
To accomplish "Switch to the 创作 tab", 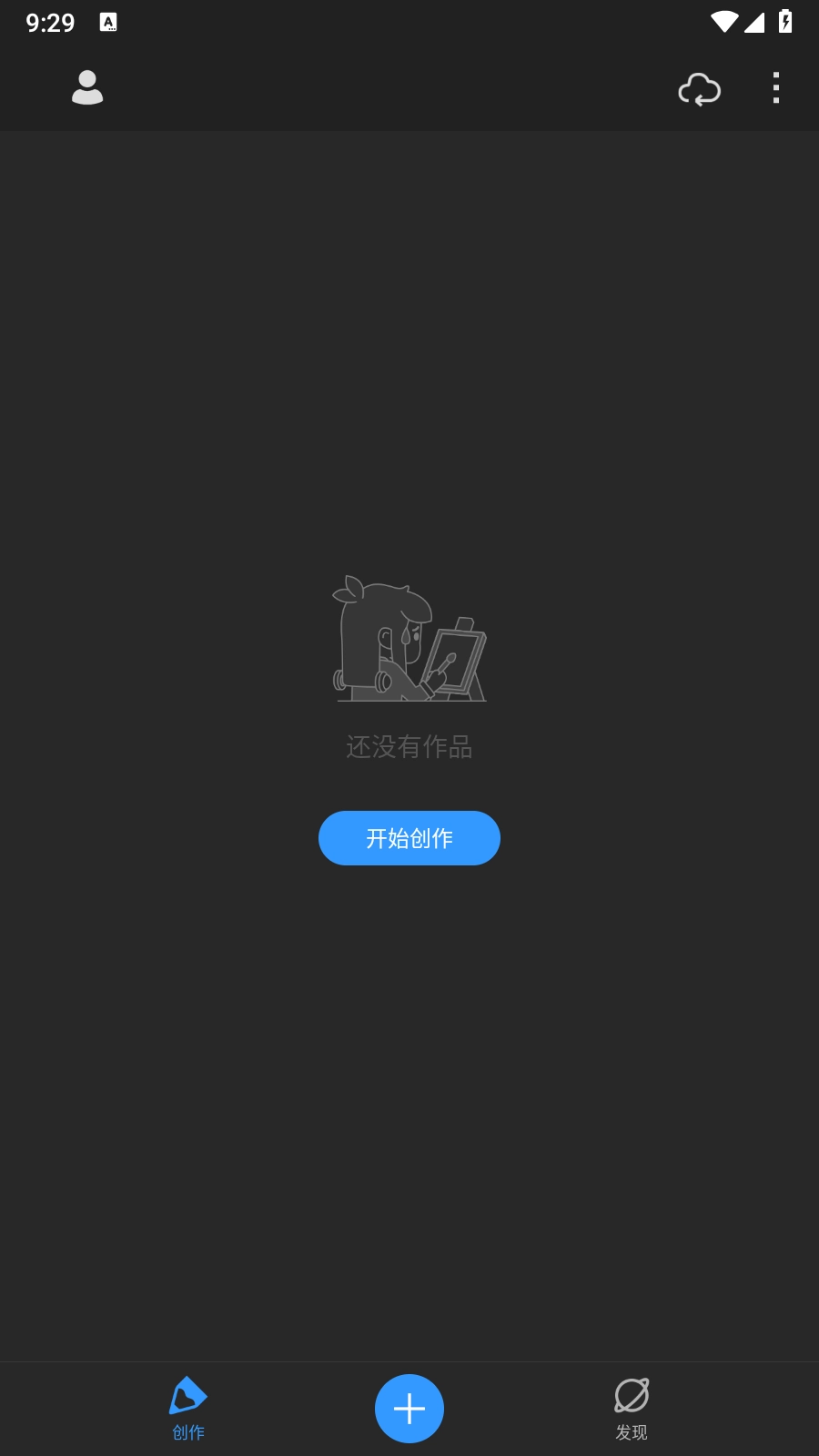I will [x=188, y=1409].
